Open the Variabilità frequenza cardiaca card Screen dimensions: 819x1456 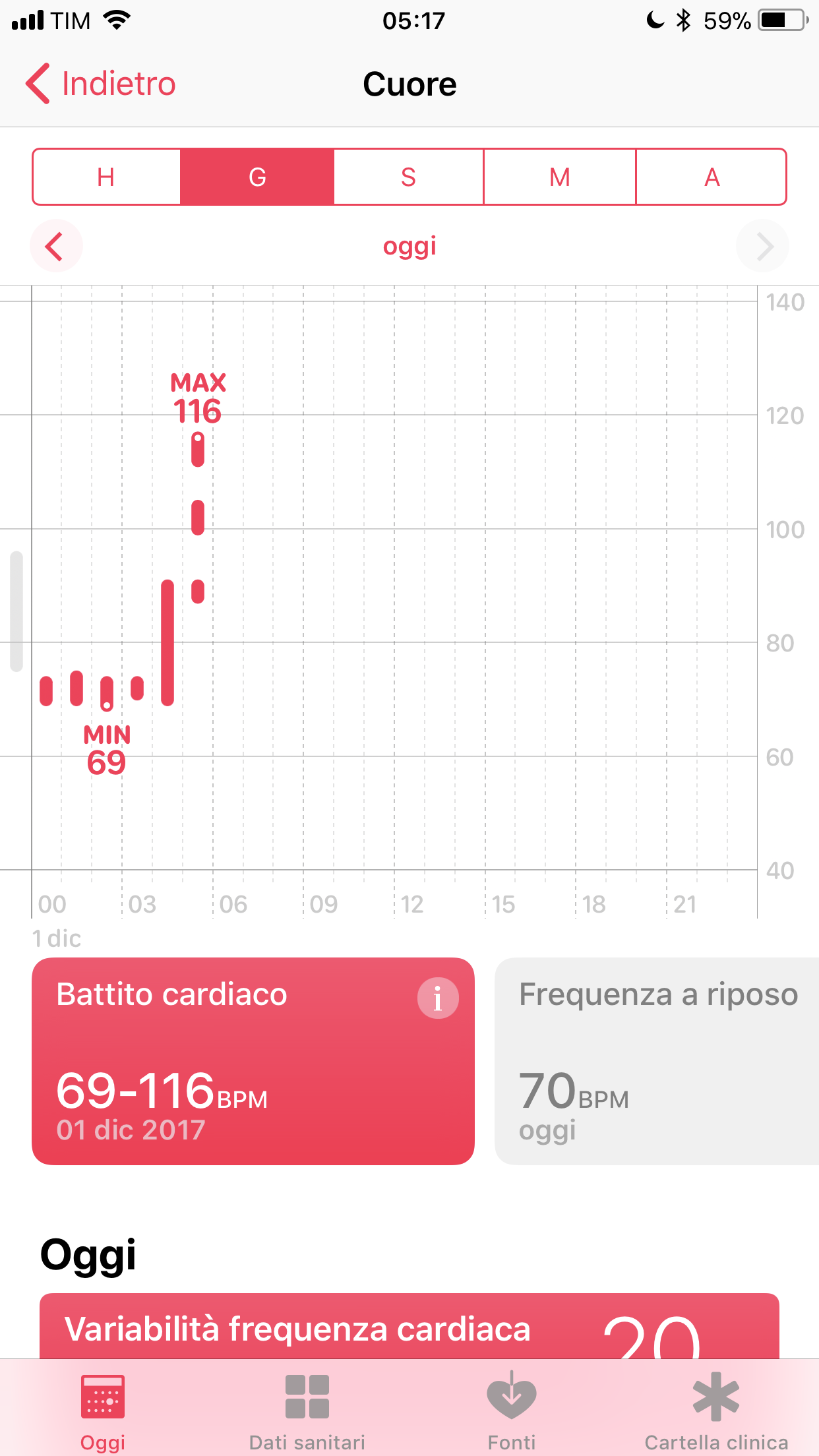coord(409,1326)
